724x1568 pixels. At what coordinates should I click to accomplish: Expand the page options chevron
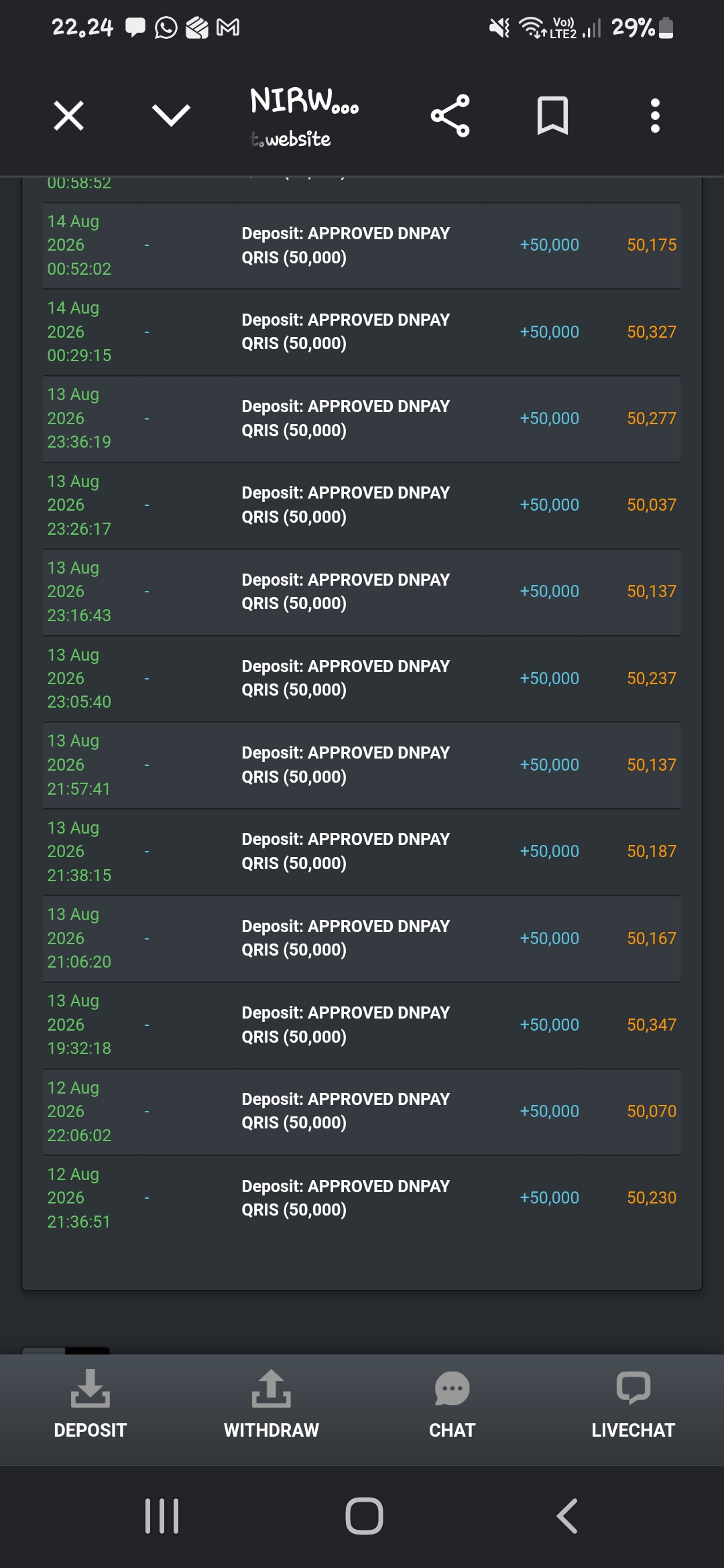172,115
